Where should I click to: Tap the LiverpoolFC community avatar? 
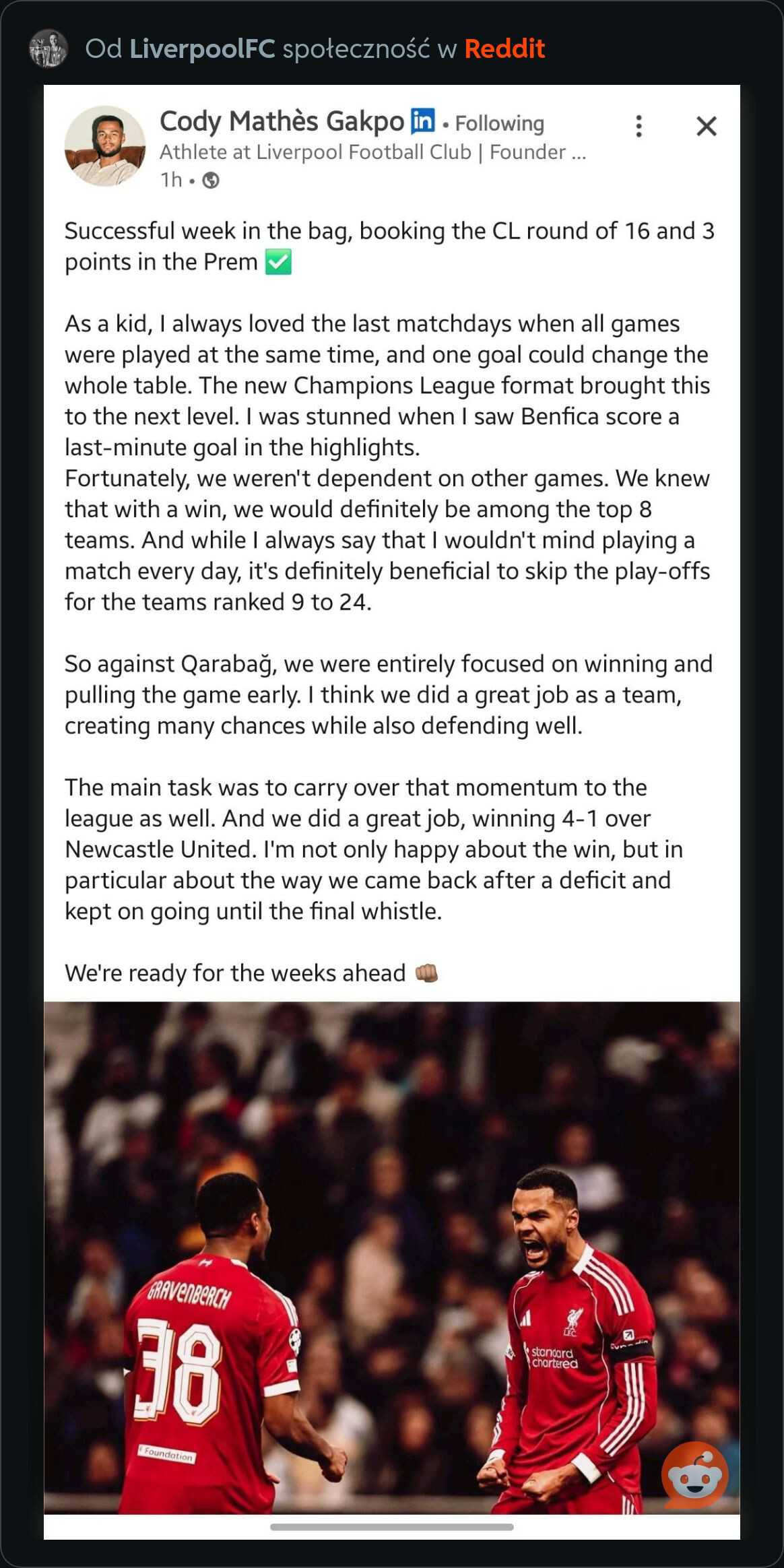[48, 48]
